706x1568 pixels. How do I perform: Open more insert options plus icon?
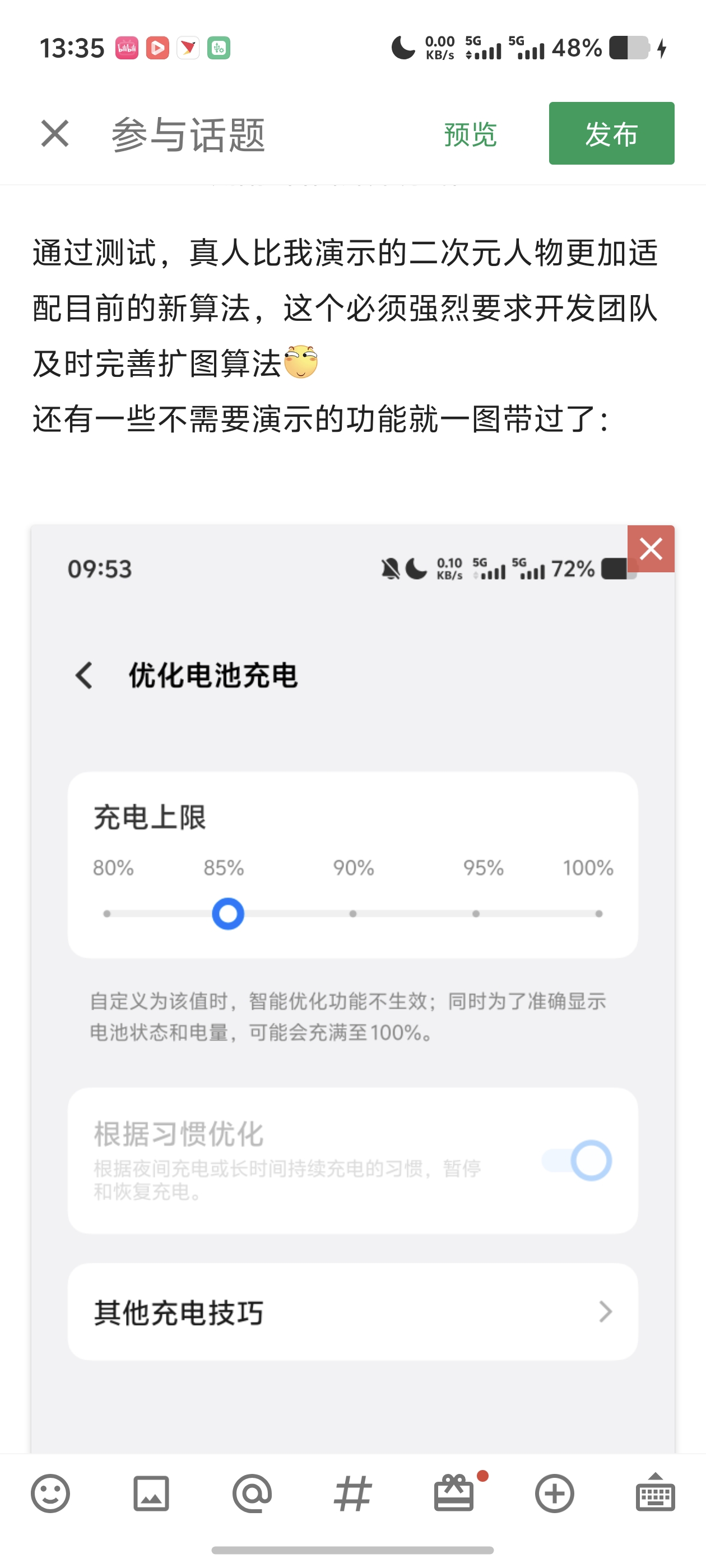tap(554, 1493)
